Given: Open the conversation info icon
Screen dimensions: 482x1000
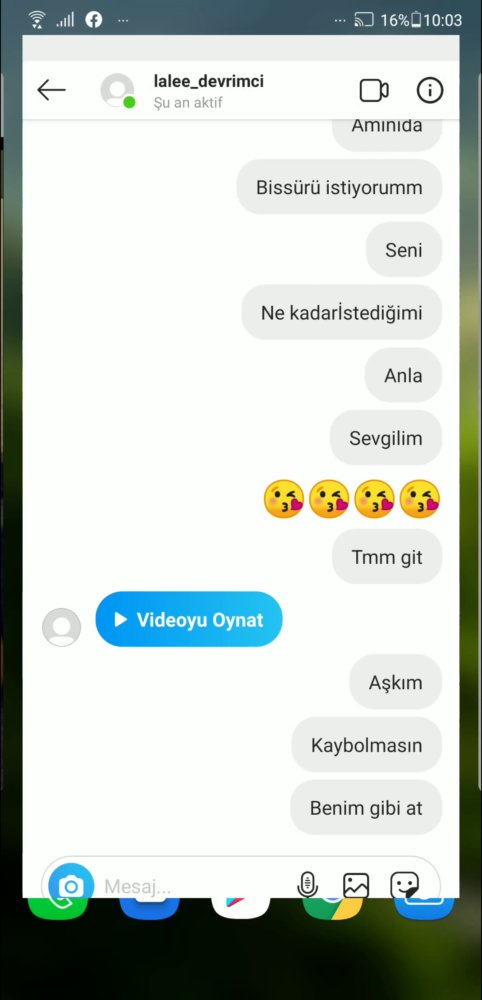Looking at the screenshot, I should 430,91.
